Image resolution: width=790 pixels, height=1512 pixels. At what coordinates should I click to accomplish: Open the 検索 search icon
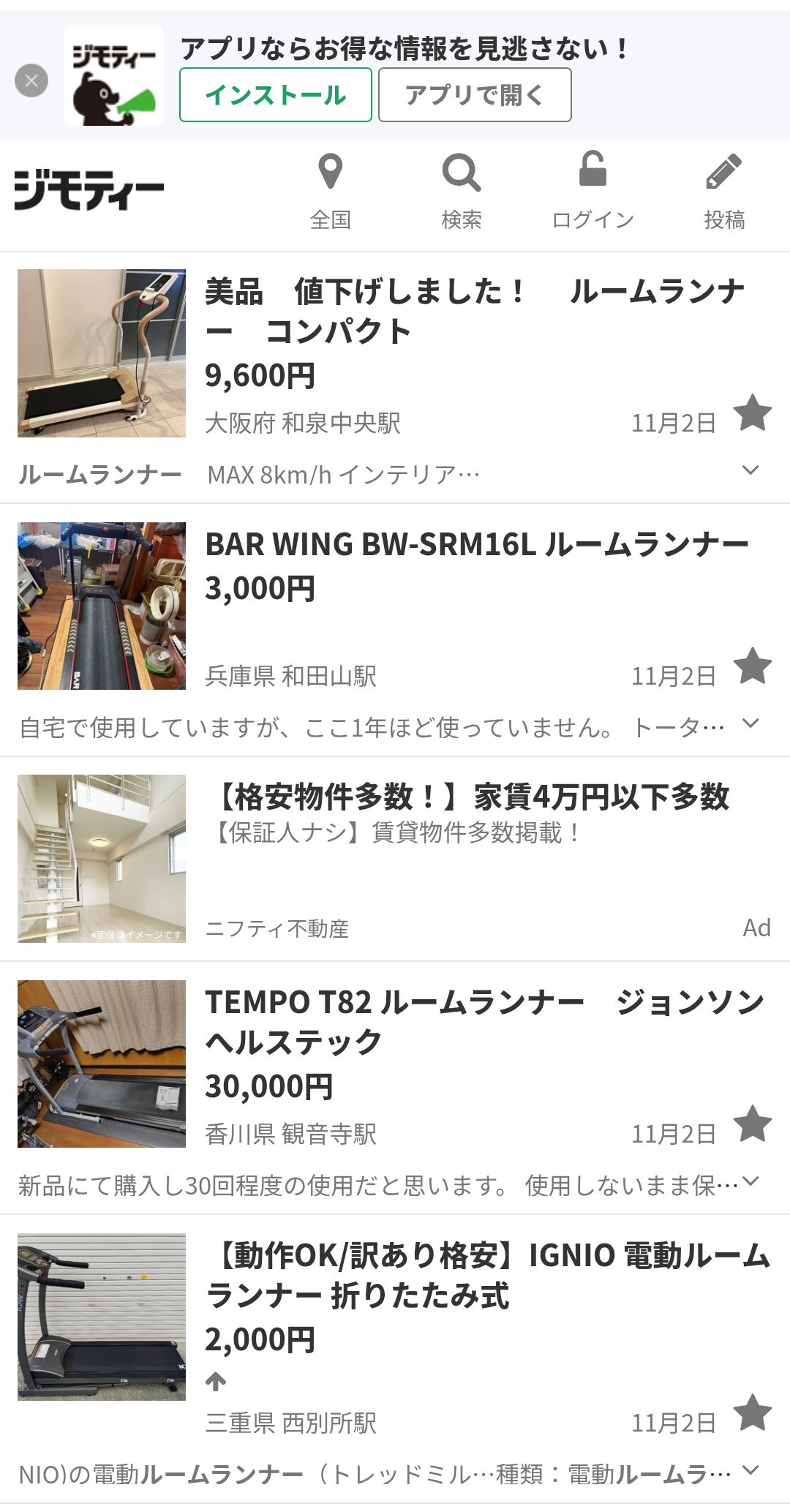click(462, 192)
